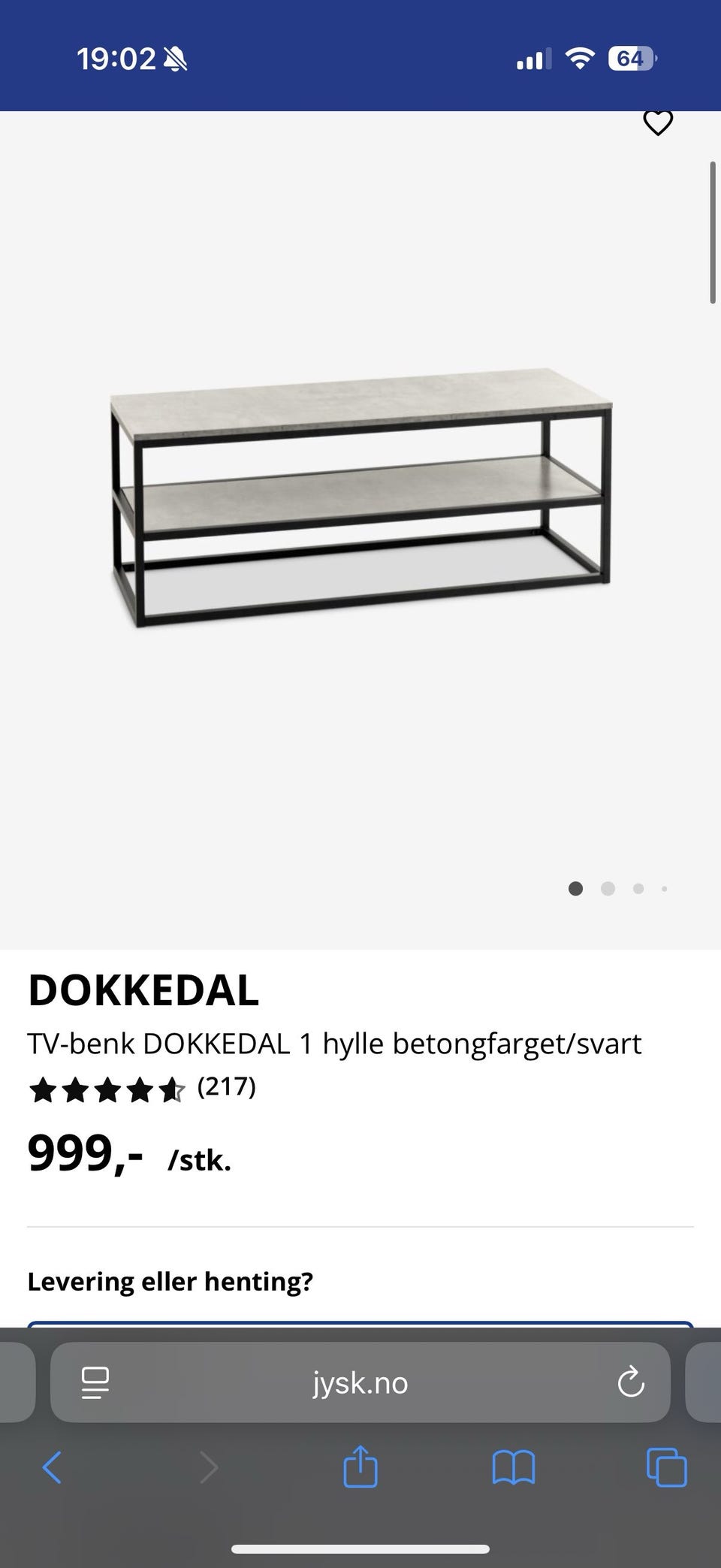Share this product page
This screenshot has width=721, height=1568.
tap(360, 1466)
